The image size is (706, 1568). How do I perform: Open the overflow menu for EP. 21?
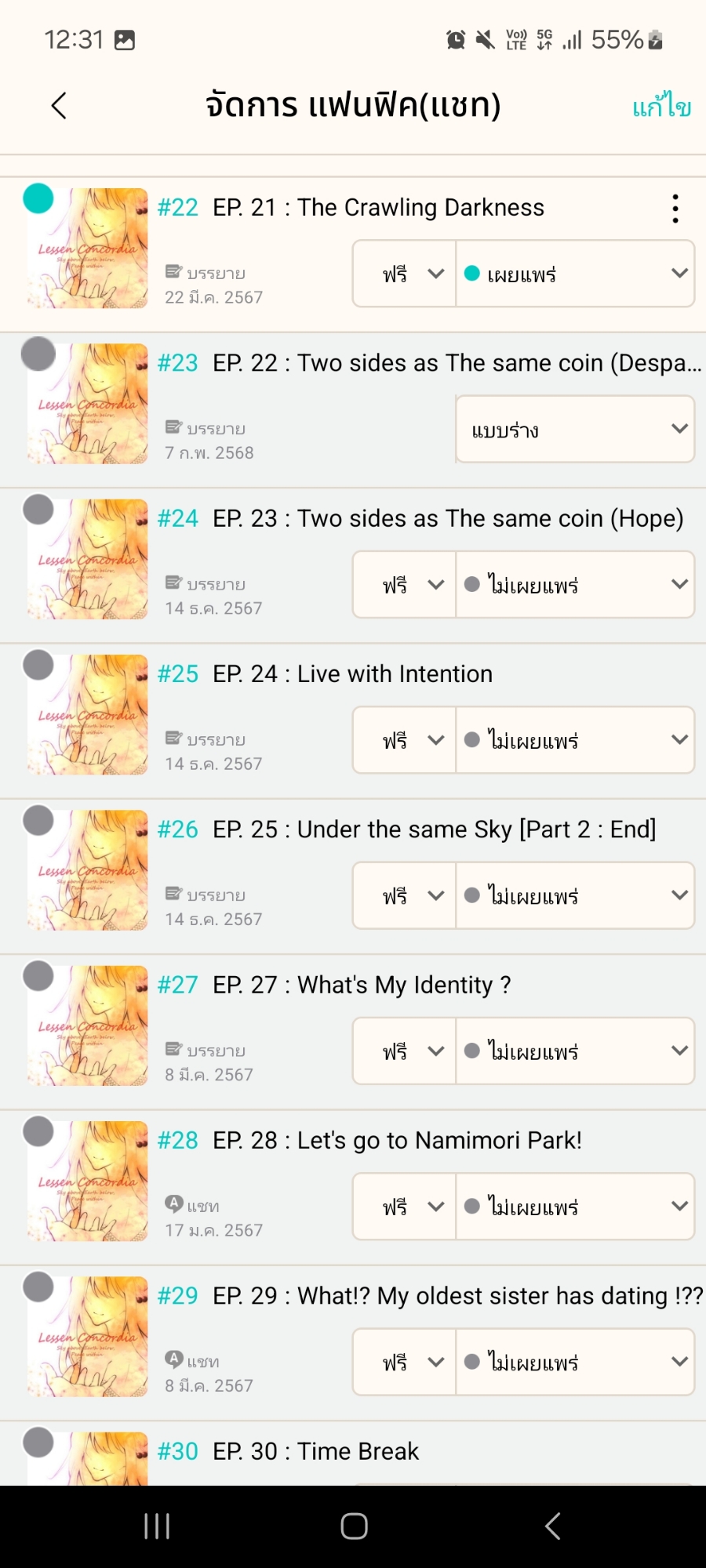coord(675,209)
